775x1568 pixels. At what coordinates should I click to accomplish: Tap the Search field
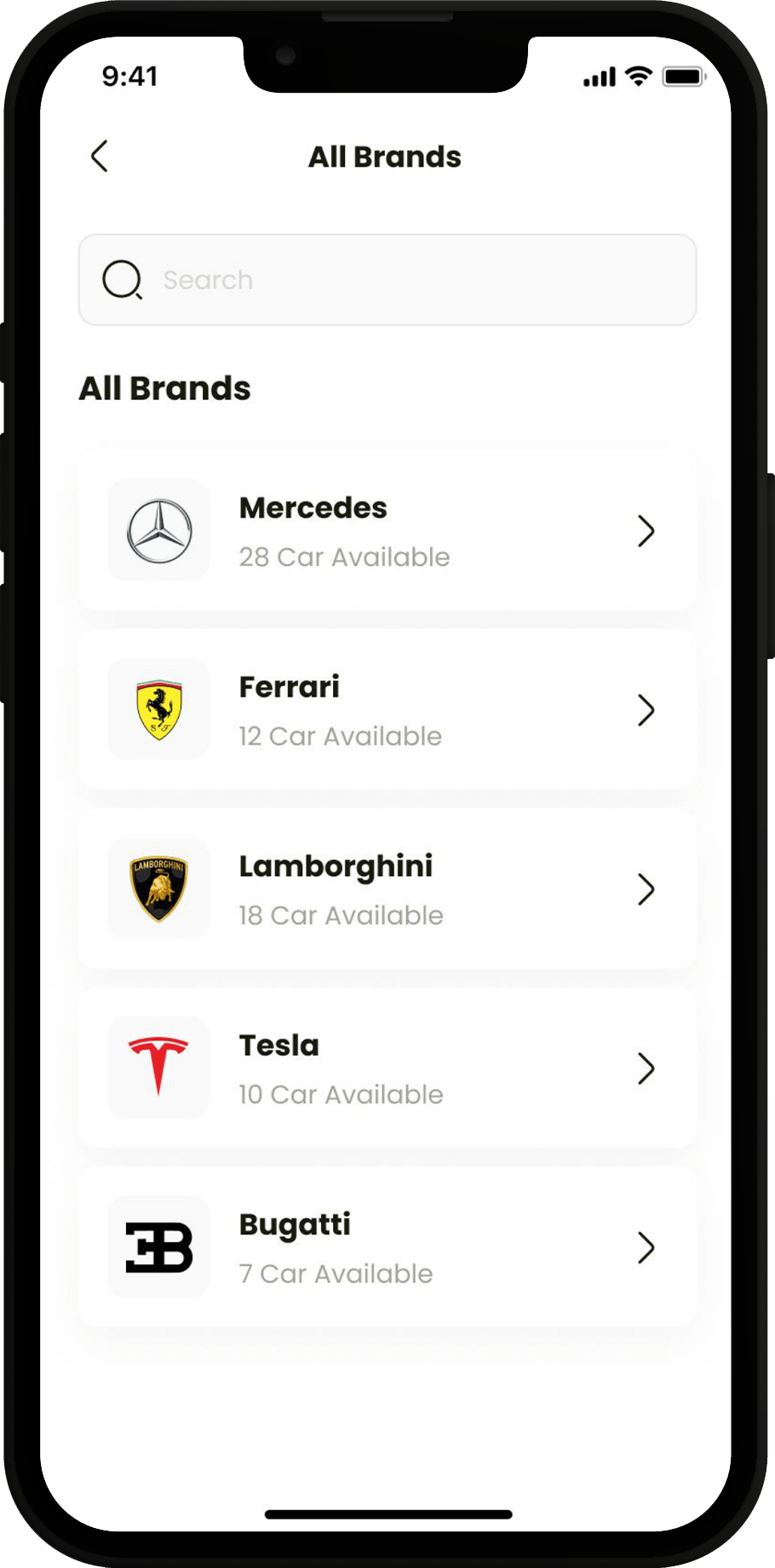387,280
